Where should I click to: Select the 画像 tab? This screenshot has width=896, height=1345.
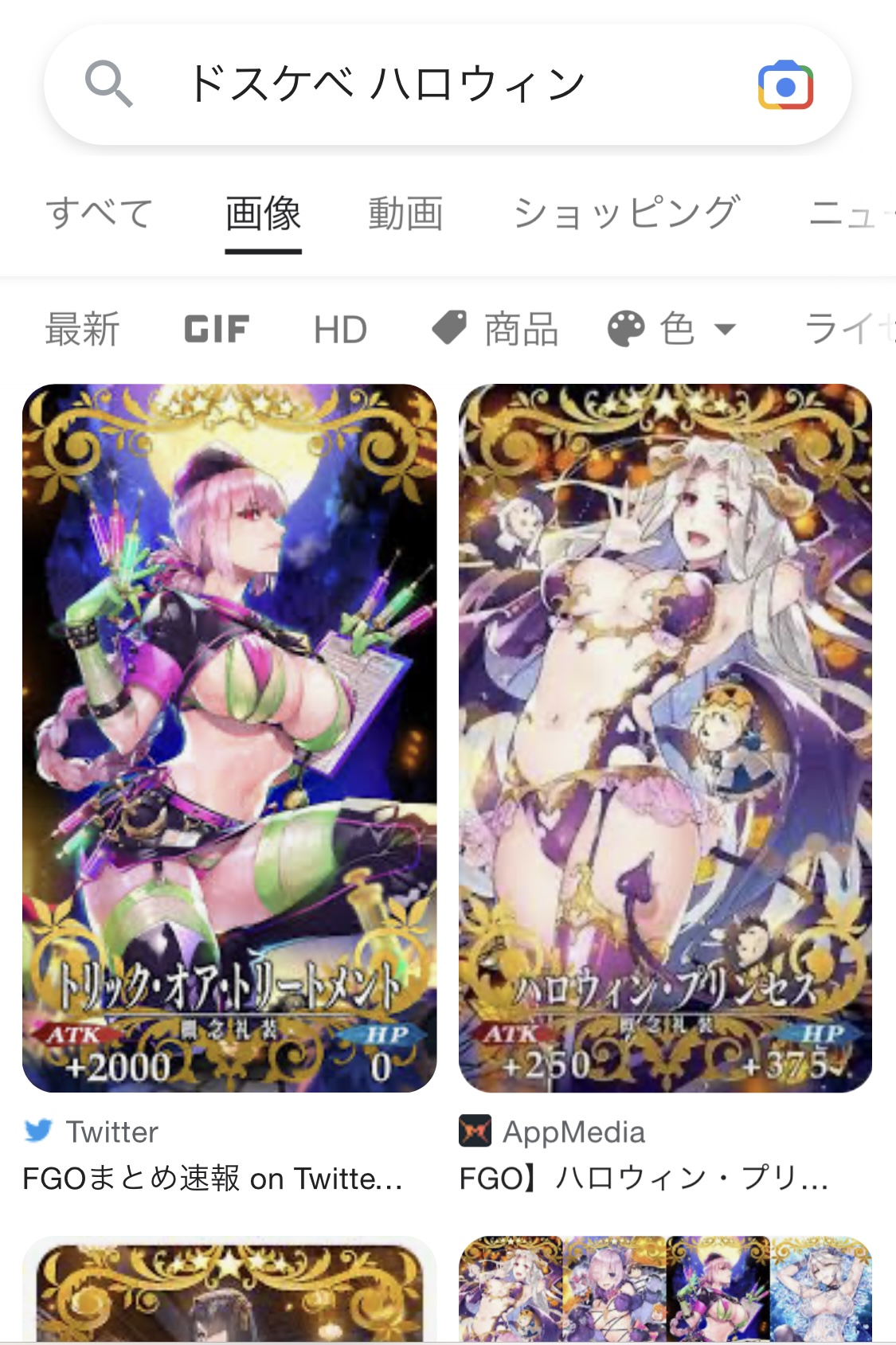pyautogui.click(x=263, y=213)
